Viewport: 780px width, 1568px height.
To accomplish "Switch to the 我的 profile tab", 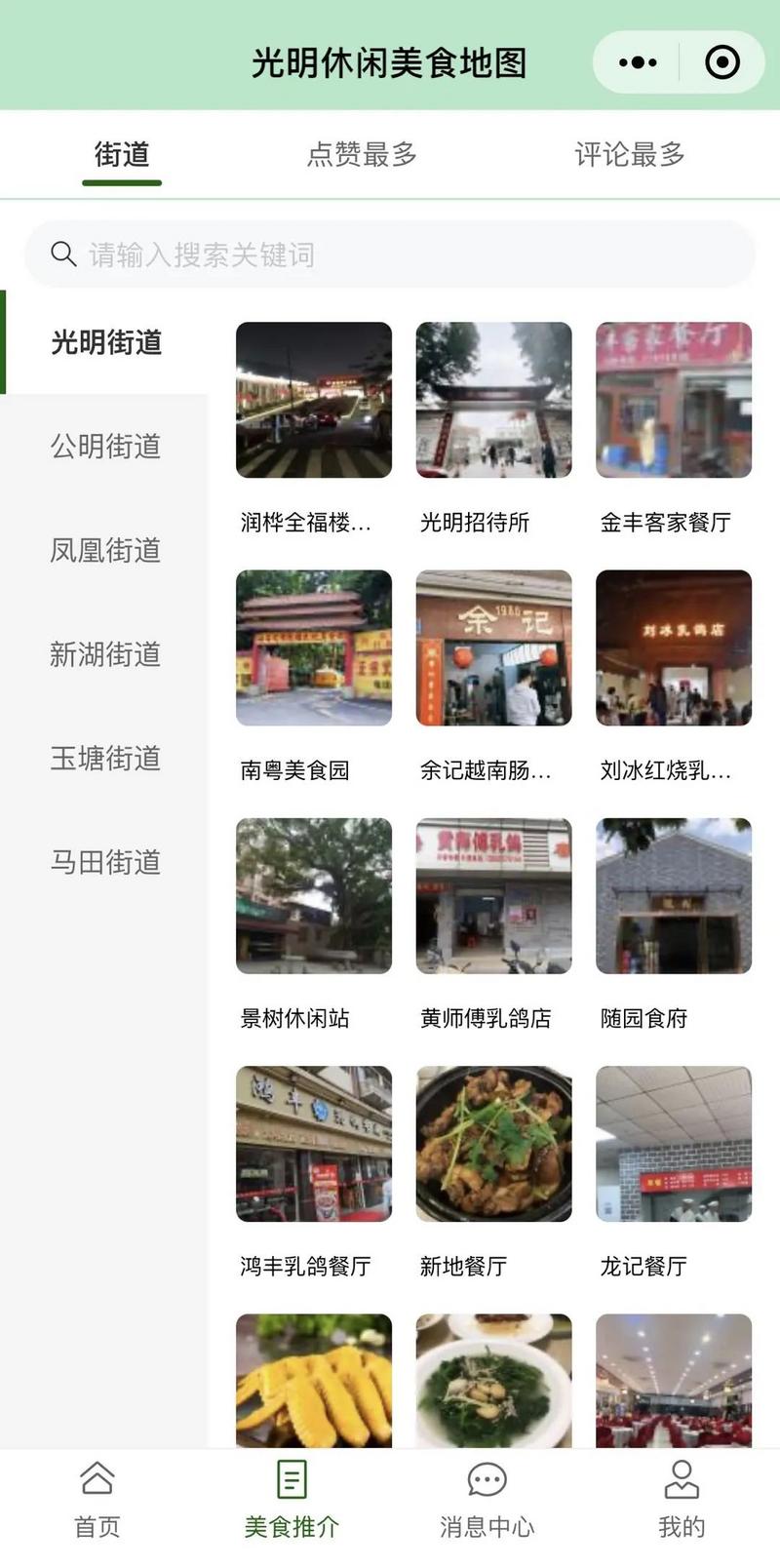I will coord(682,1500).
